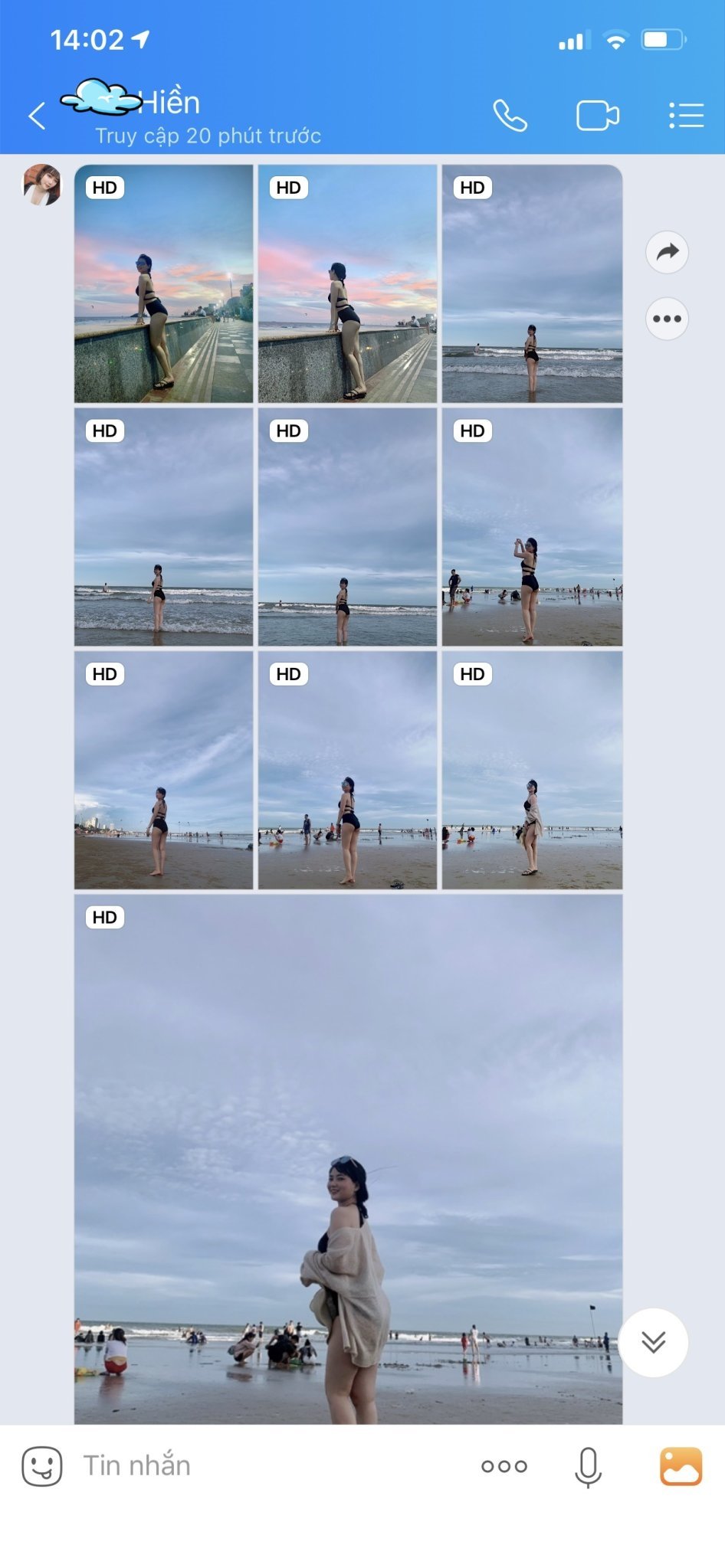The width and height of the screenshot is (725, 1568).
Task: Open the large photo with the beige shawl
Action: point(348,1158)
